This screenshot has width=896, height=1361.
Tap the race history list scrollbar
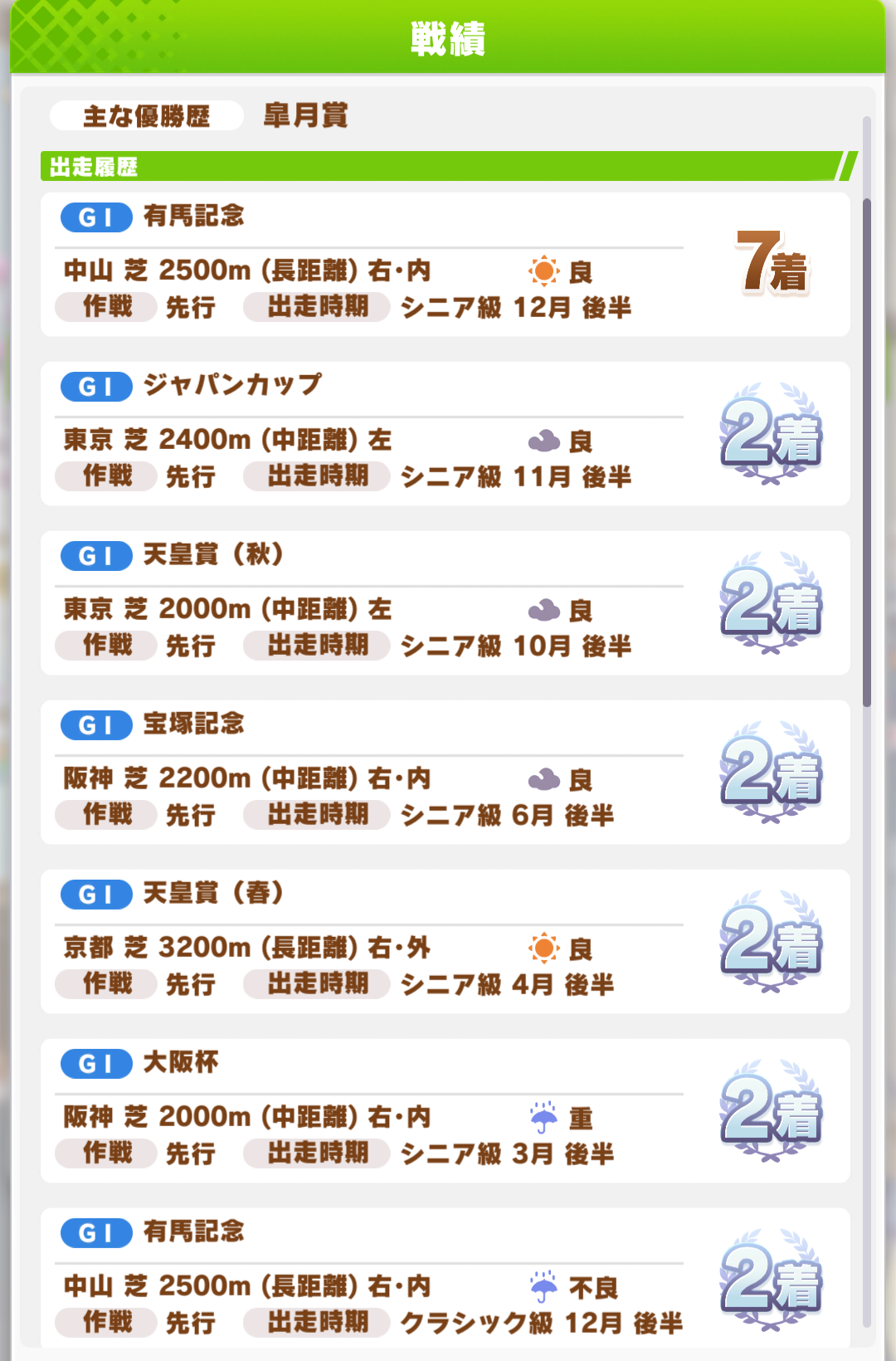(867, 452)
